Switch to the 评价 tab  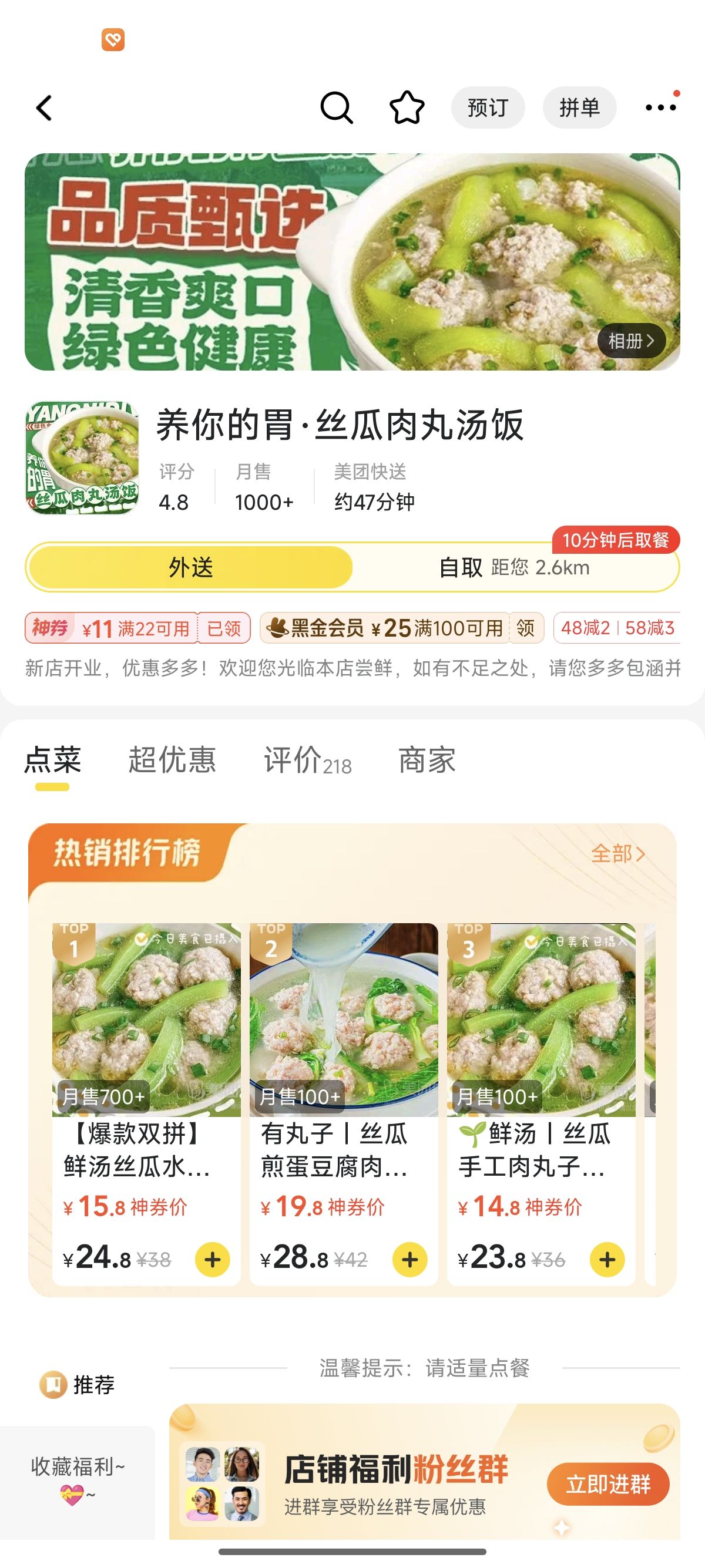(307, 761)
